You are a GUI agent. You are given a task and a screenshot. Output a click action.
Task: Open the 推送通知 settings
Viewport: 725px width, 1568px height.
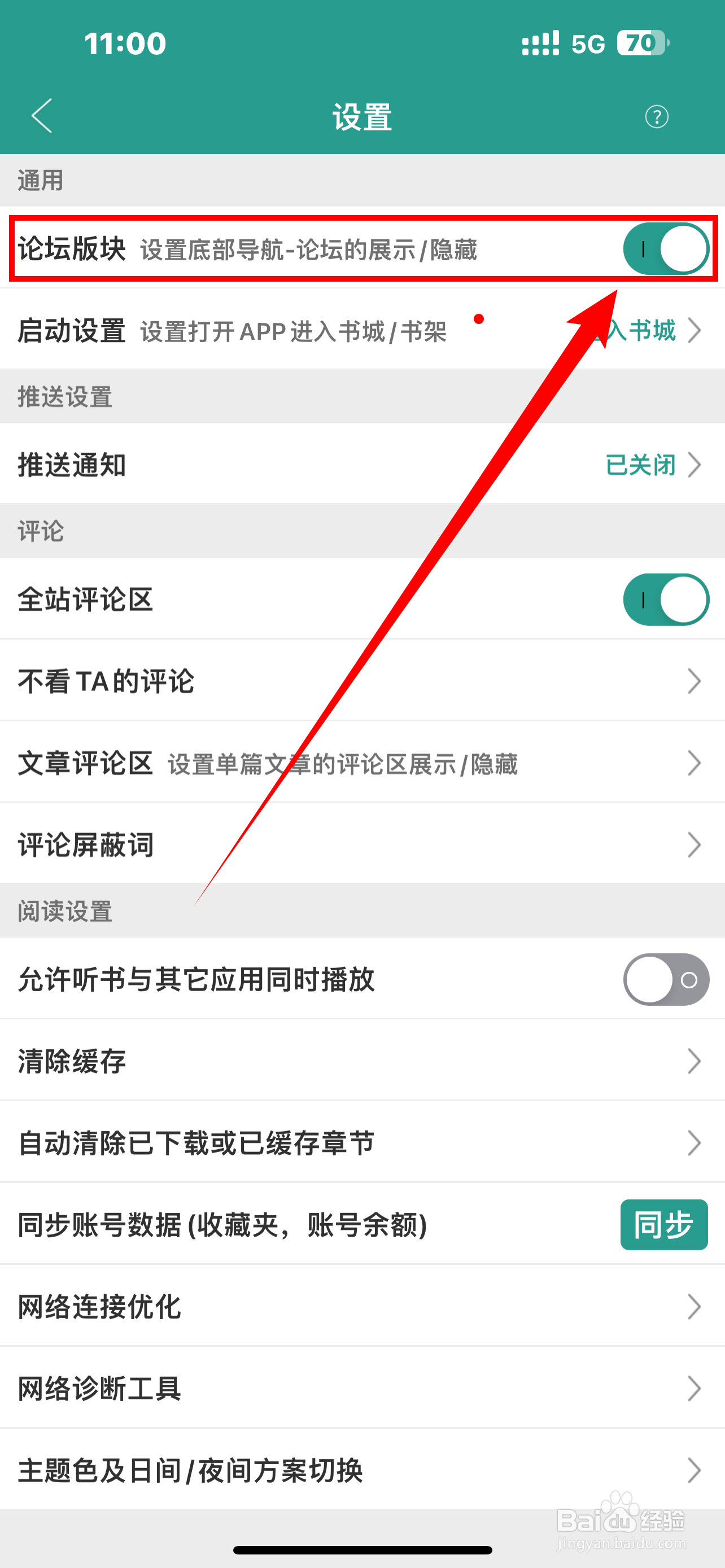362,465
